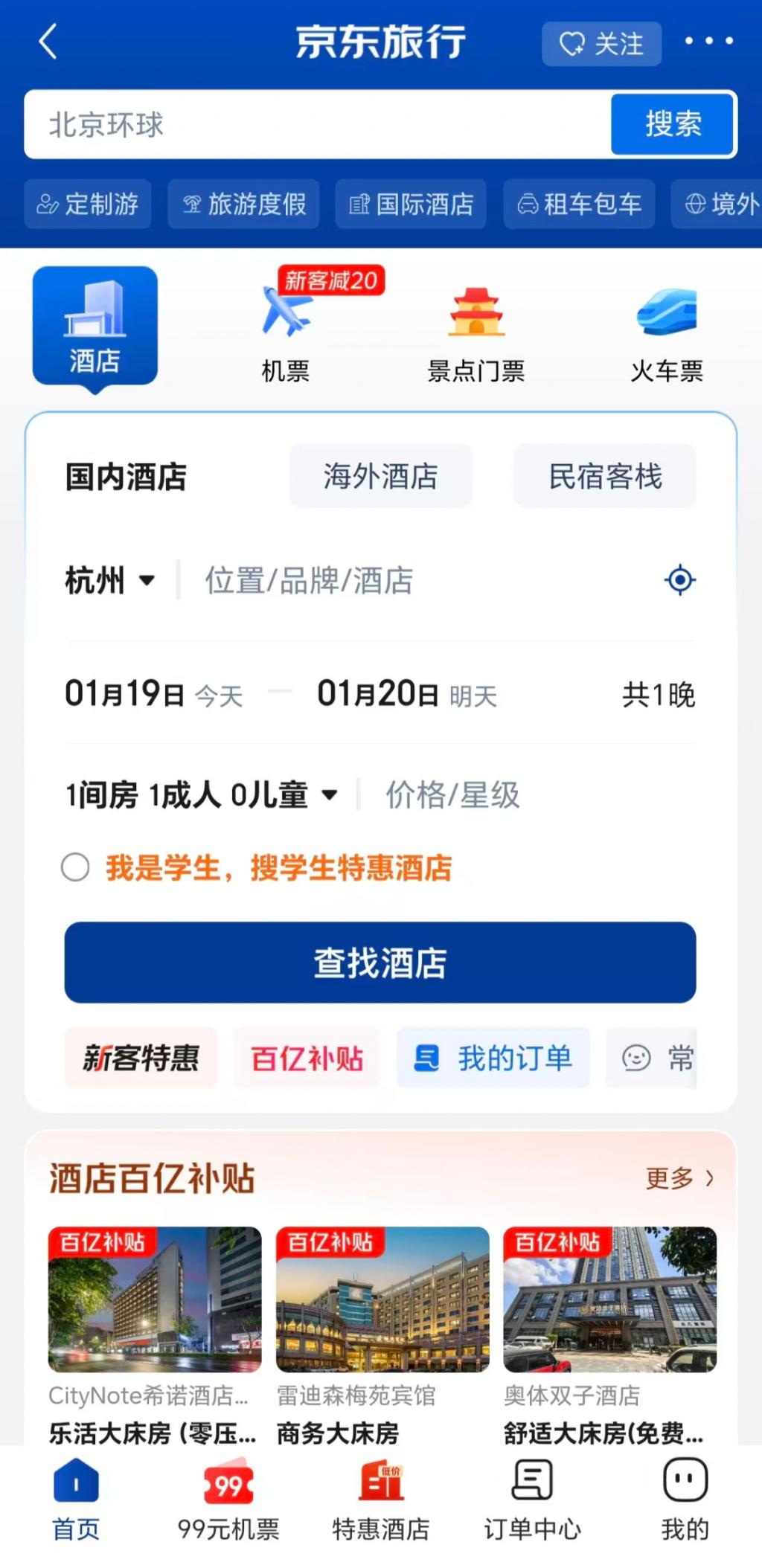Expand the 1间房 1成人 0儿童 selector
The image size is (762, 1568).
coord(201,795)
